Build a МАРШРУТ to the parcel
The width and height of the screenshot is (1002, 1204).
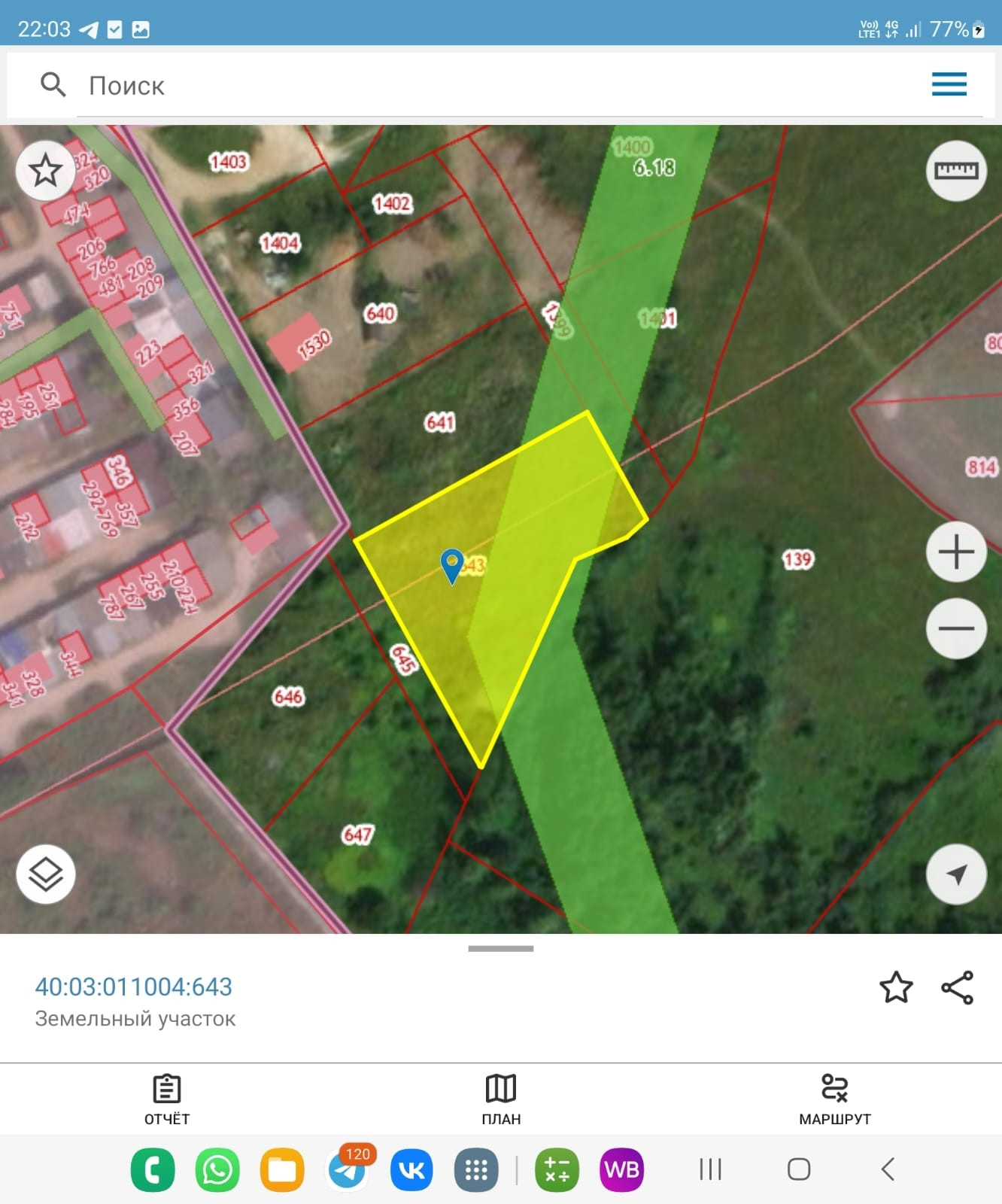835,1099
